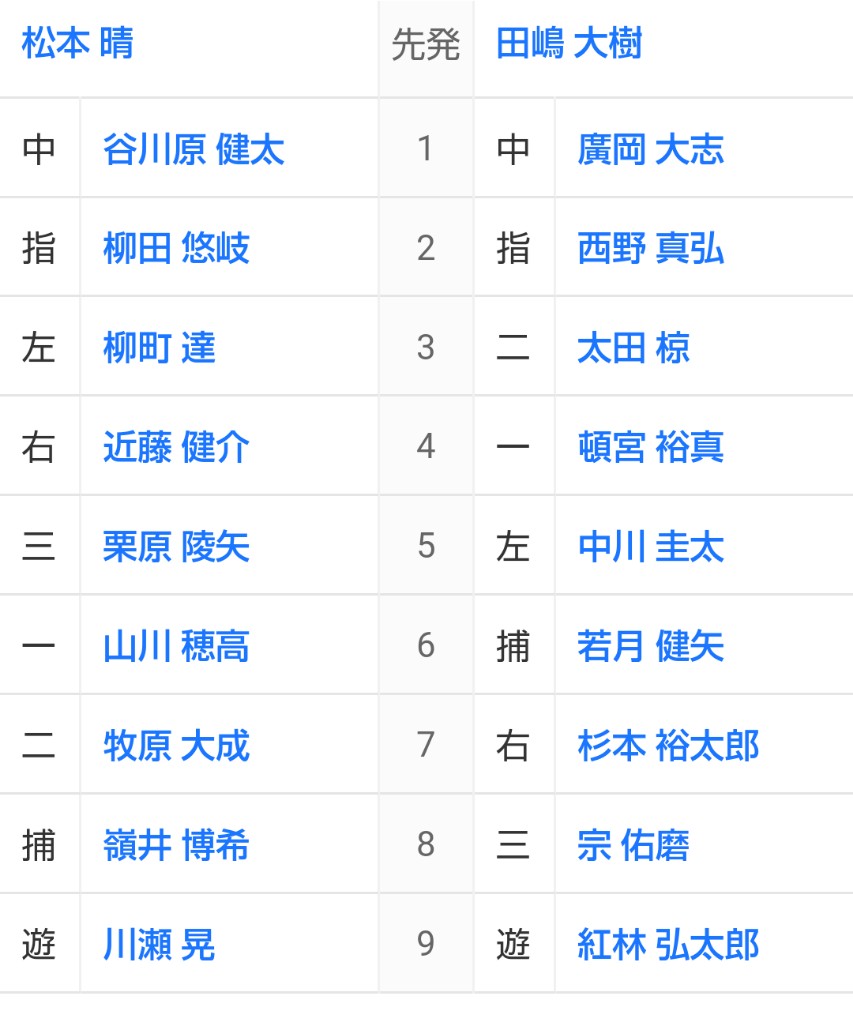Open 近藤 健介's player profile

[176, 447]
